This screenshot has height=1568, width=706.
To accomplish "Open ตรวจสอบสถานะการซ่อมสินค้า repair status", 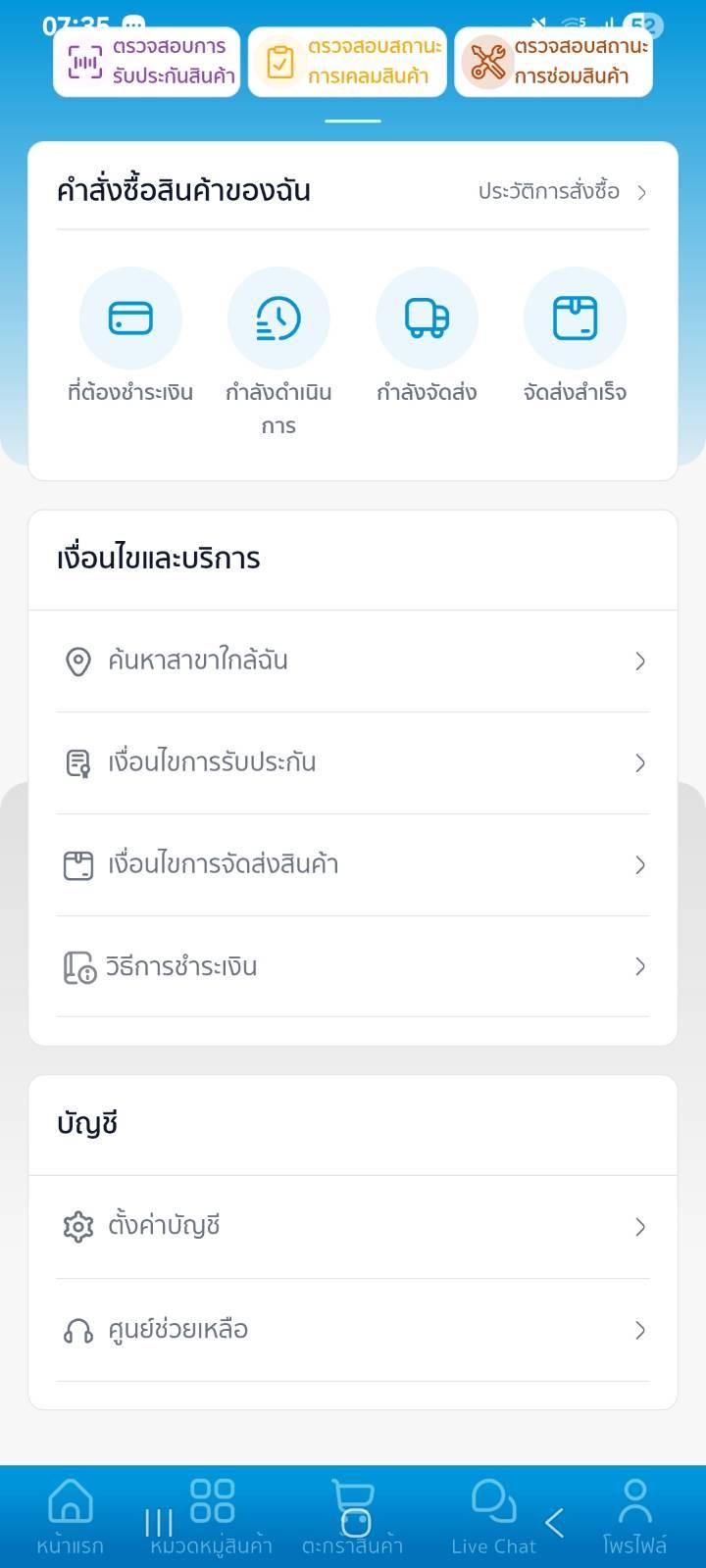I will click(x=554, y=62).
